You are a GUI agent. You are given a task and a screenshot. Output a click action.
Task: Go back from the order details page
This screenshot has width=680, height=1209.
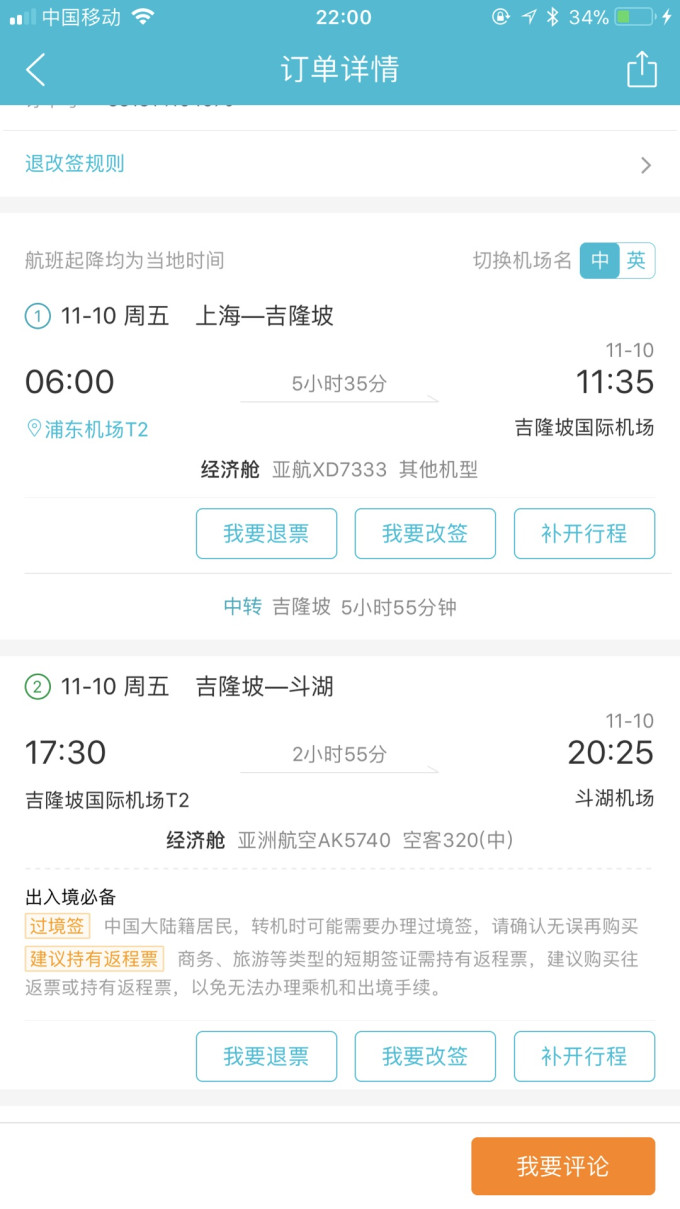[x=36, y=70]
